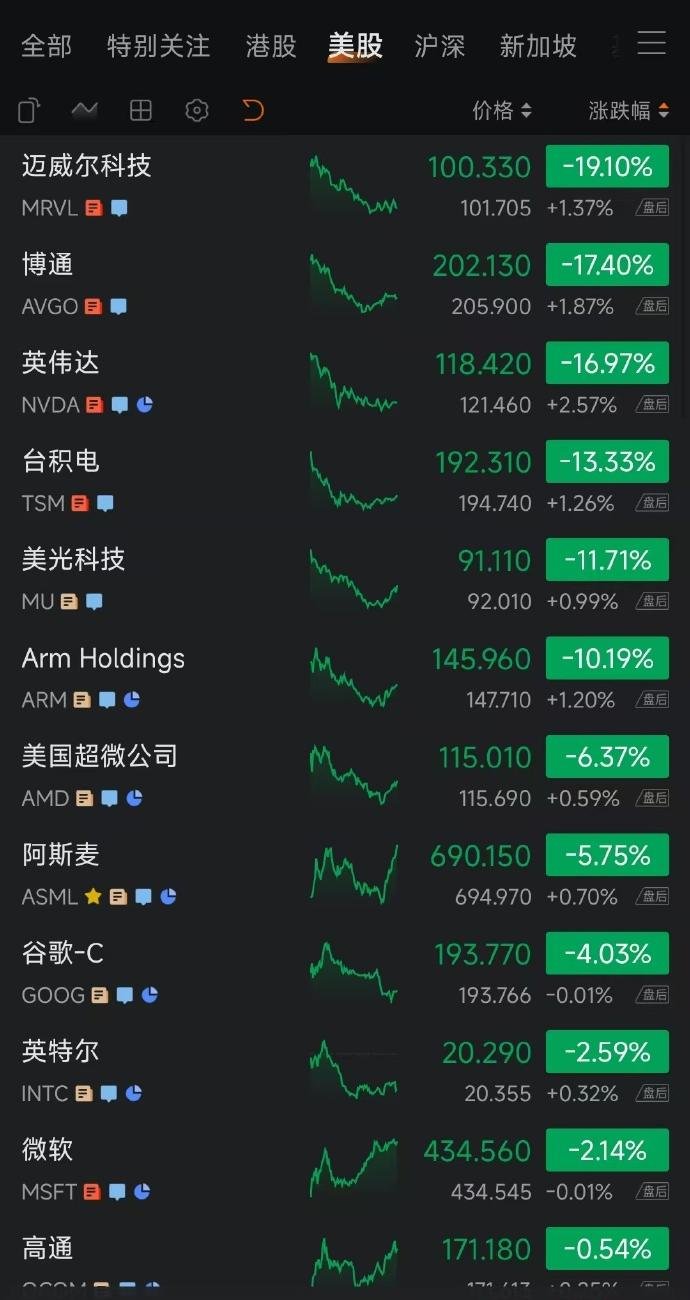Switch to the 全部 tab

tap(46, 46)
